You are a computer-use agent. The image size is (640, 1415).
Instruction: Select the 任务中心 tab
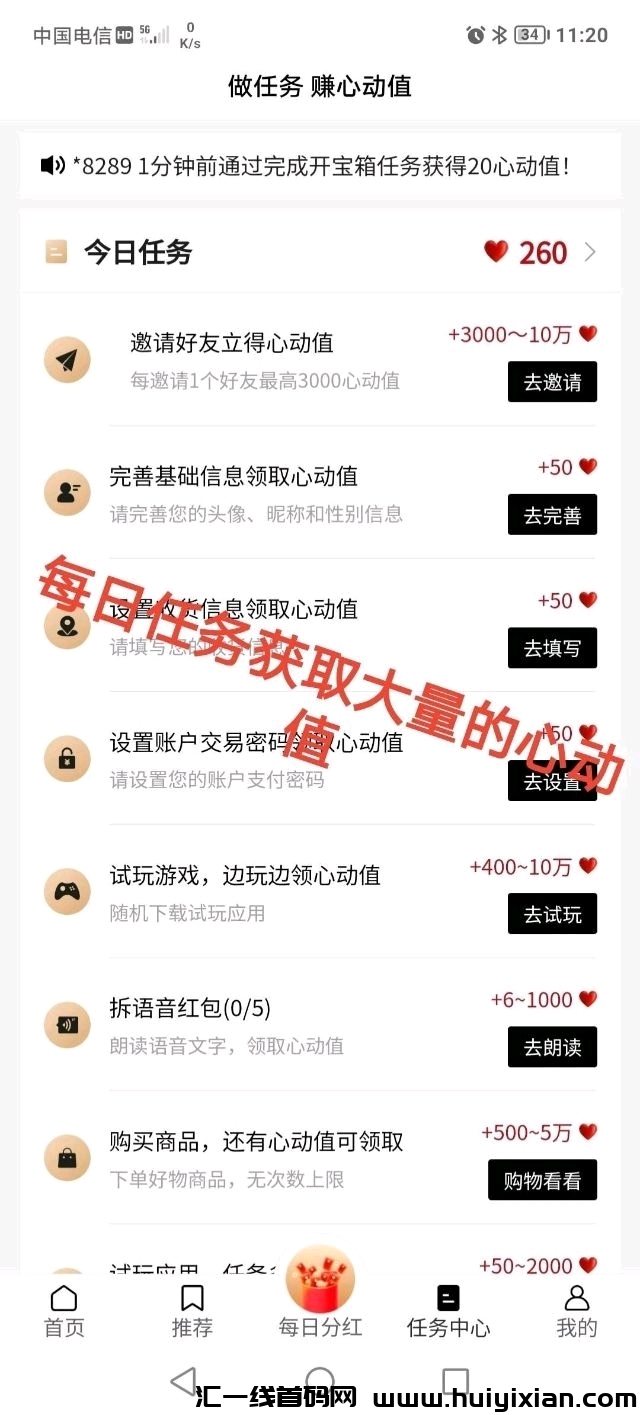(x=448, y=1311)
